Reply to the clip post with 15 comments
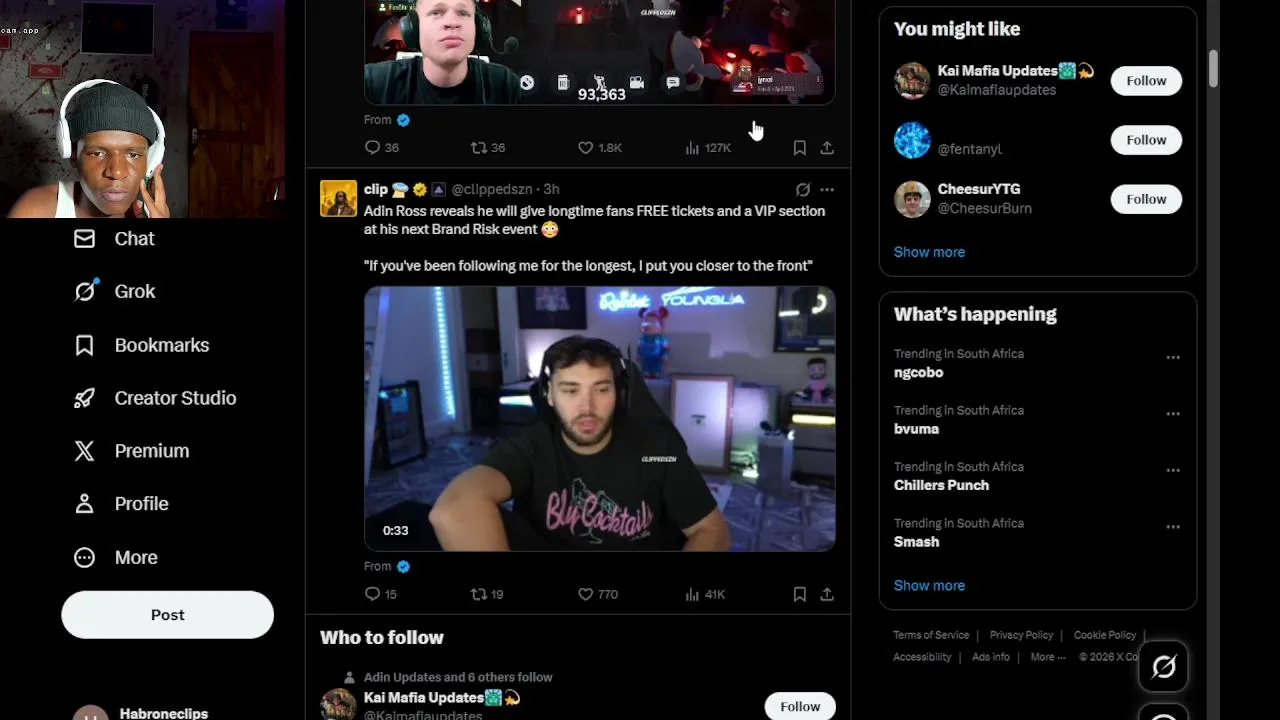The height and width of the screenshot is (720, 1280). tap(381, 594)
